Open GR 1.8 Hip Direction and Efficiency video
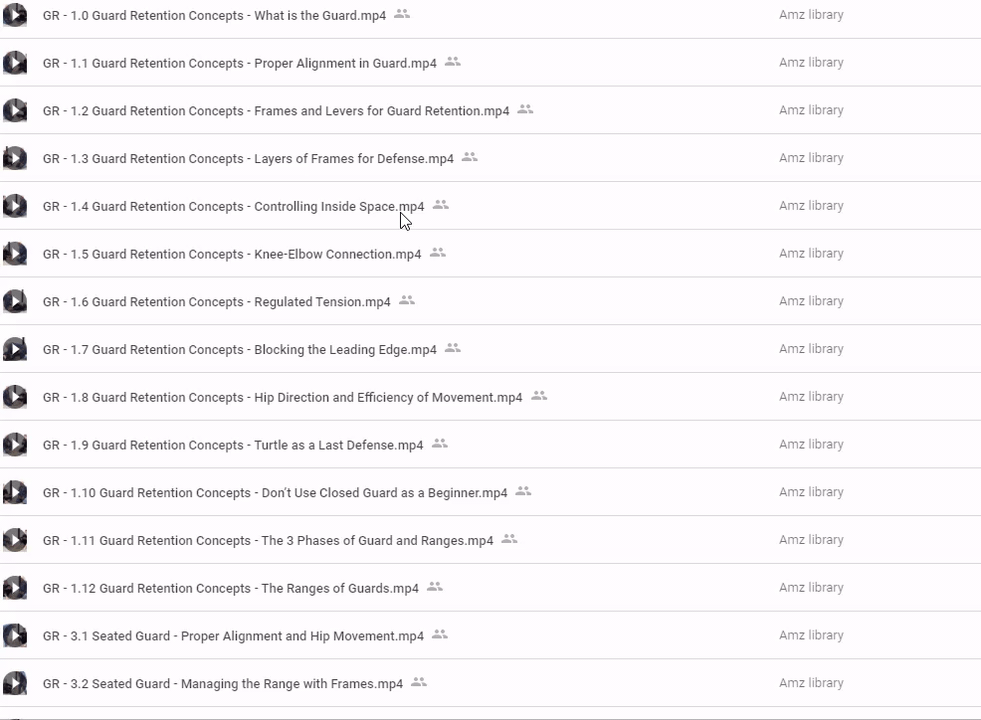The image size is (981, 720). pyautogui.click(x=282, y=397)
